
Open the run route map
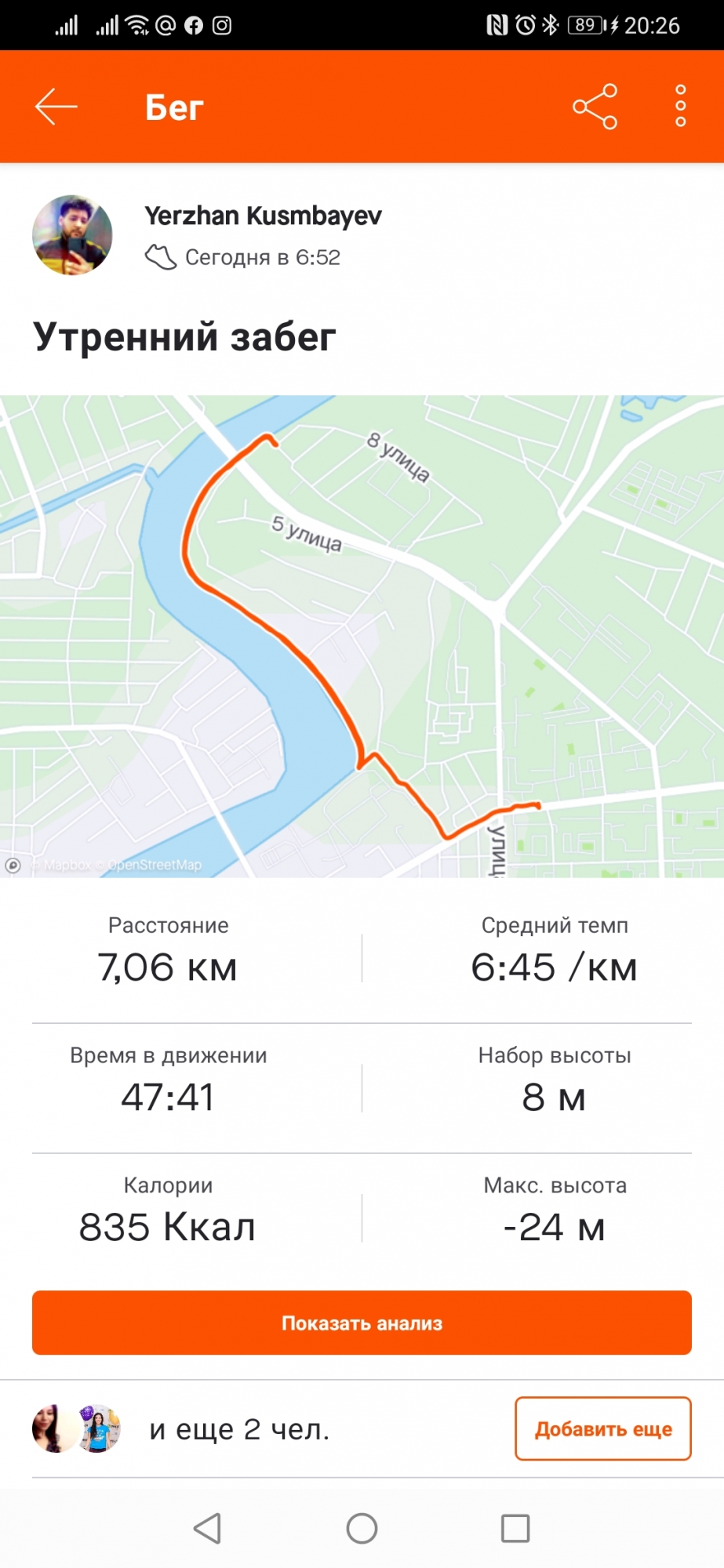point(362,636)
